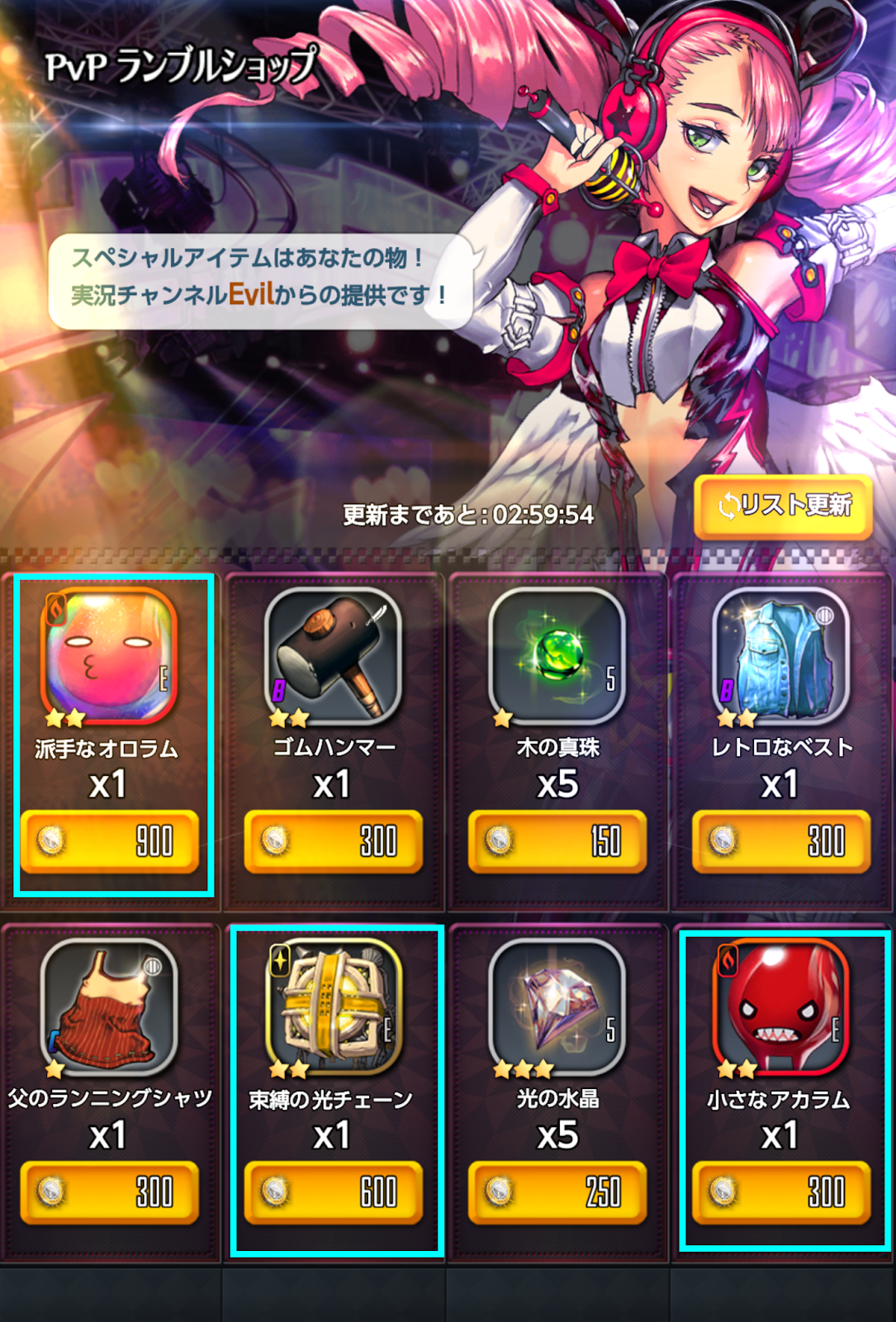Buy ゴムハンマー for 300 coins
896x1322 pixels.
(x=333, y=842)
